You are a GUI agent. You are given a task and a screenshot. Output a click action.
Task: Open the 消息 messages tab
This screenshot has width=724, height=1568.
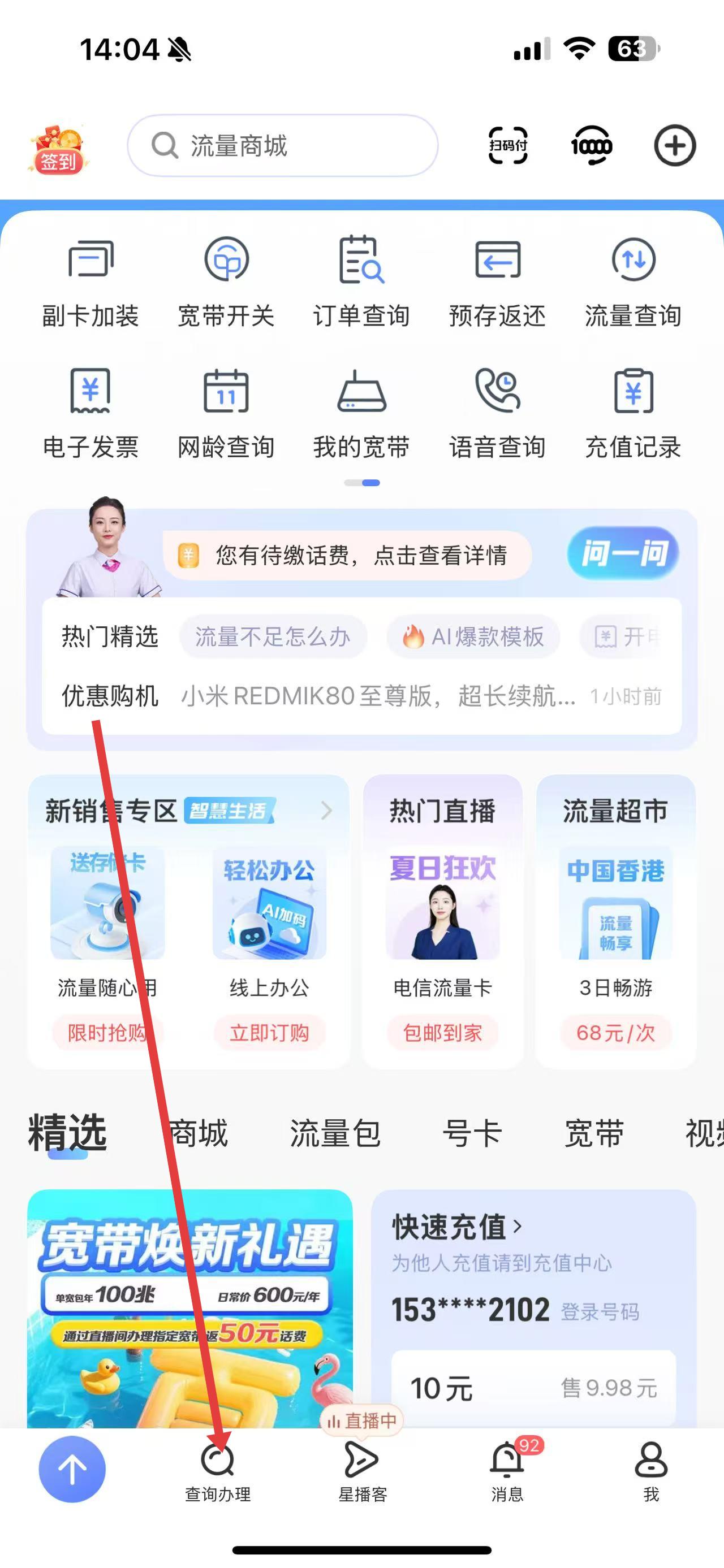tap(507, 1471)
